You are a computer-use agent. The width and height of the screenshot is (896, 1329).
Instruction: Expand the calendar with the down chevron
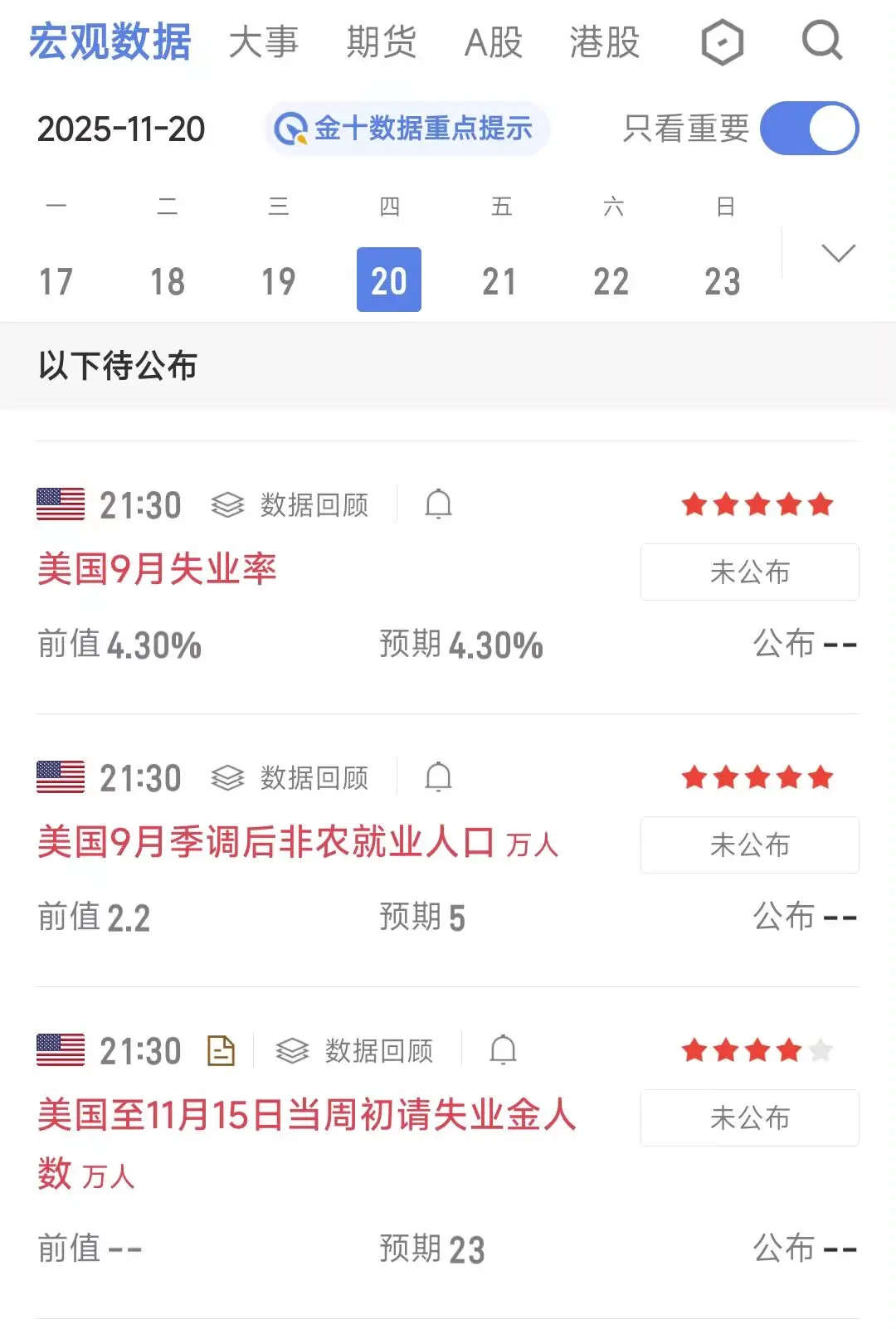click(x=838, y=253)
